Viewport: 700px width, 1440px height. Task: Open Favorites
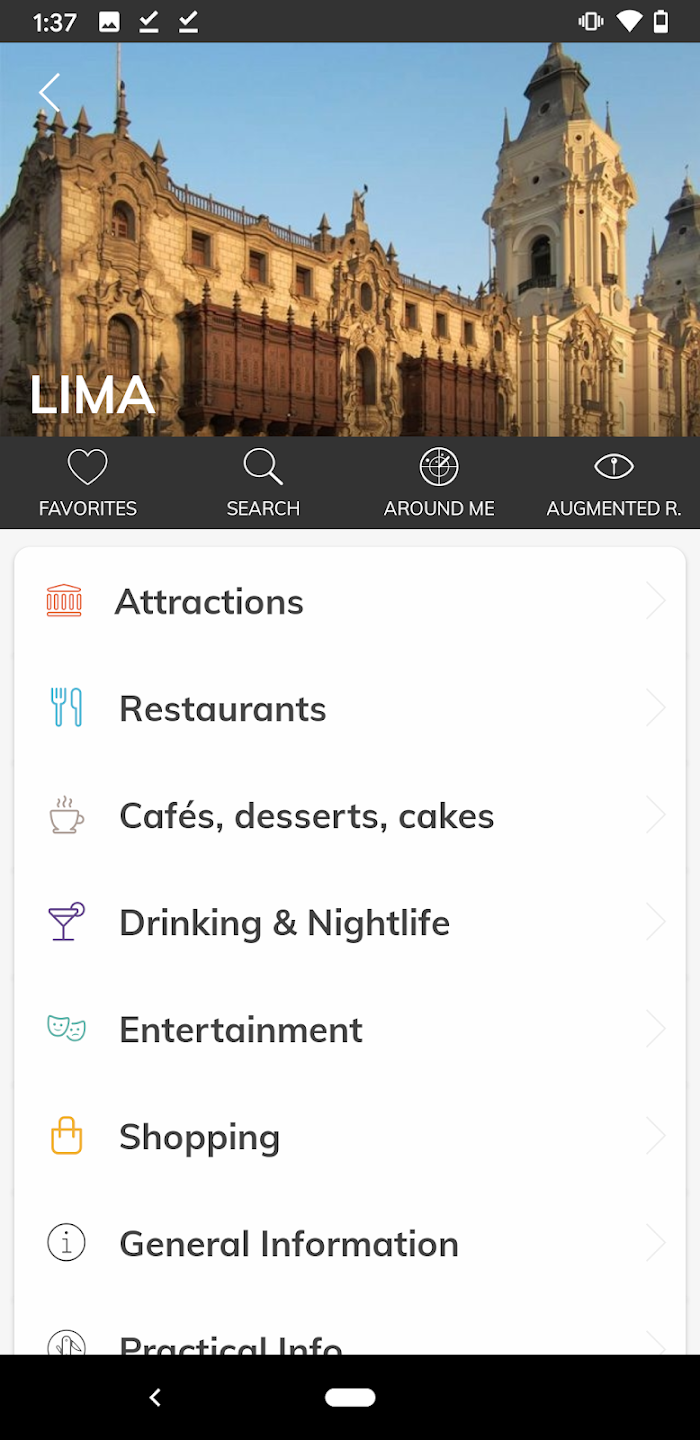(88, 483)
